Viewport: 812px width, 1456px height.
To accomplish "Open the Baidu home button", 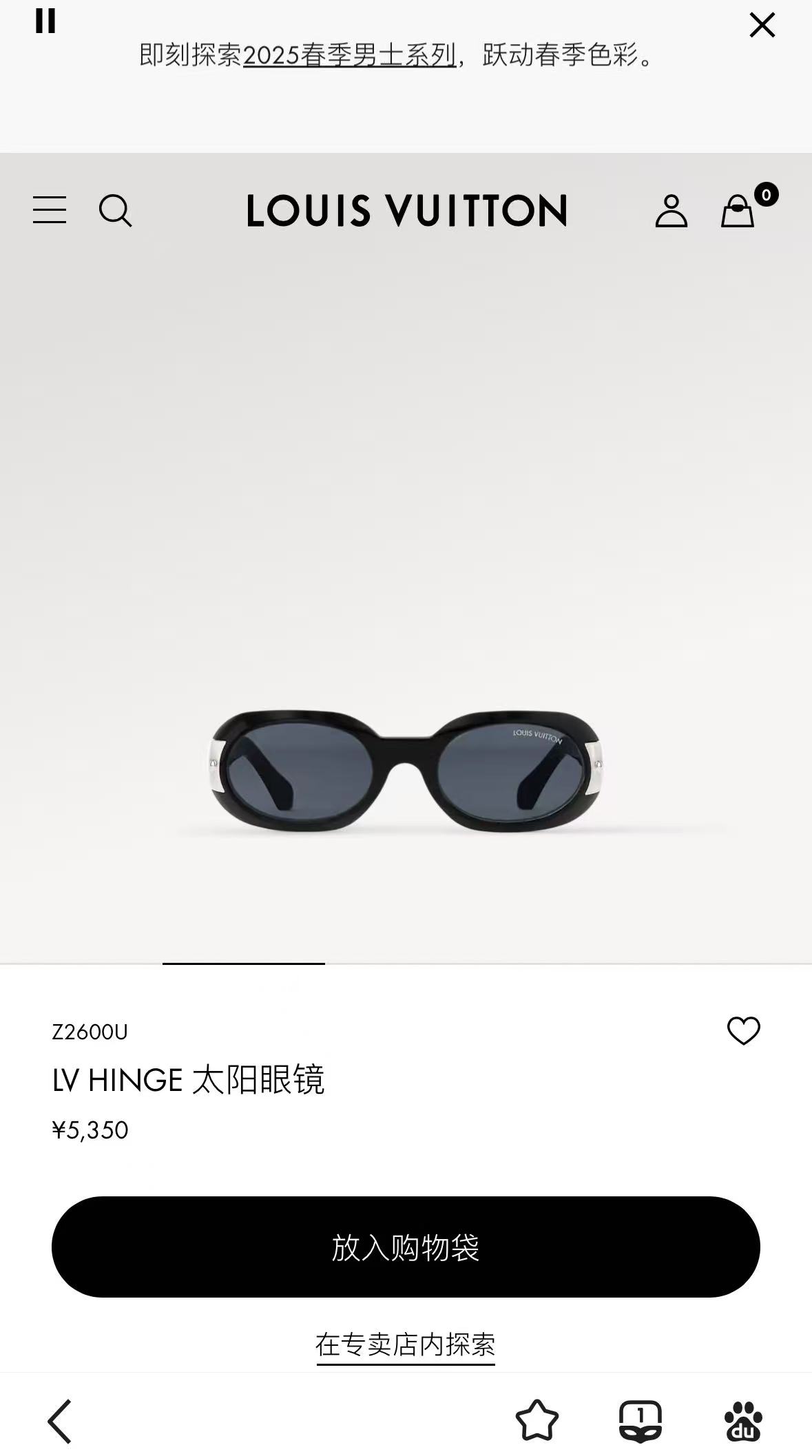I will tap(743, 1421).
